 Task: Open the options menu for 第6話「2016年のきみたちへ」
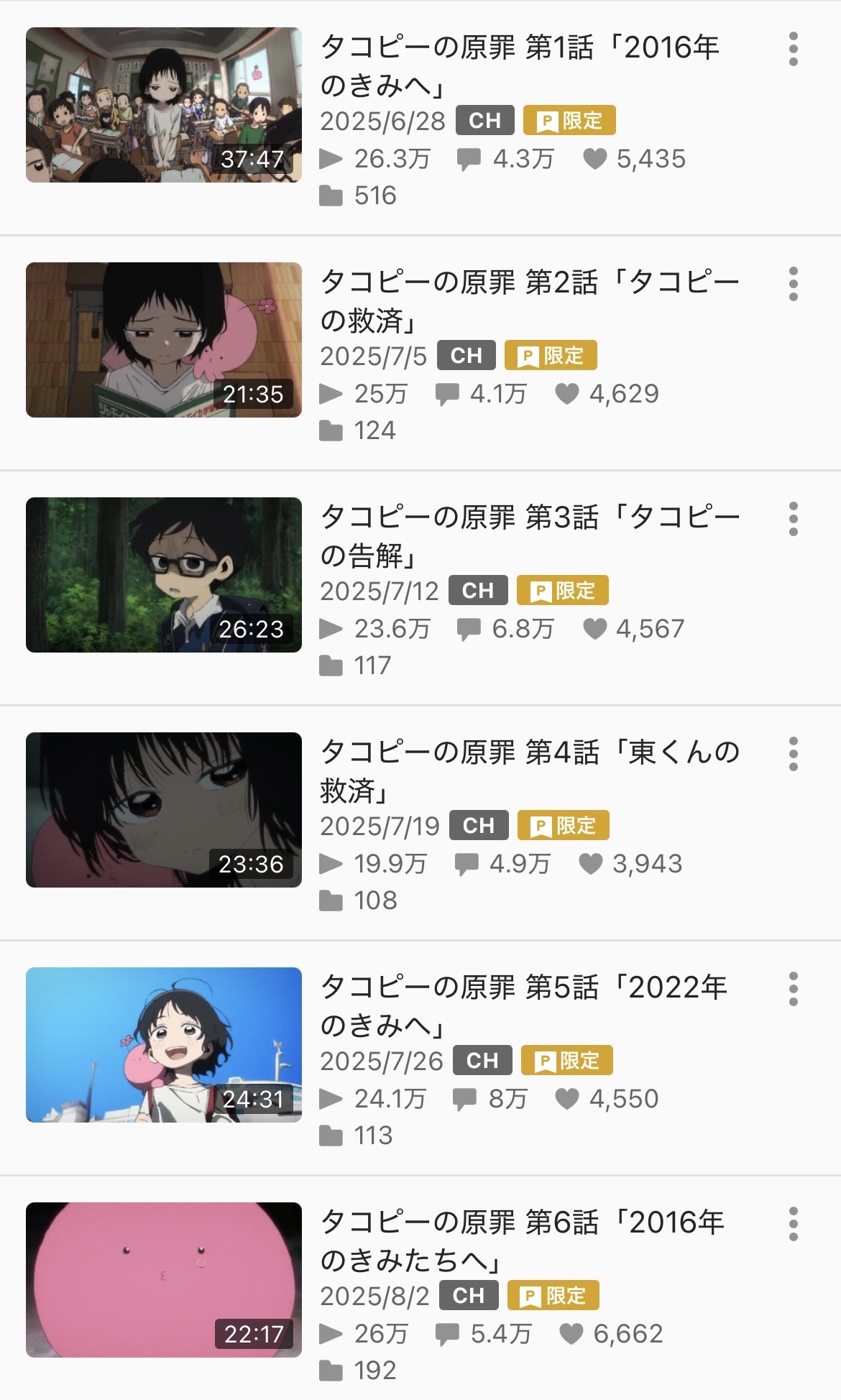coord(793,1224)
